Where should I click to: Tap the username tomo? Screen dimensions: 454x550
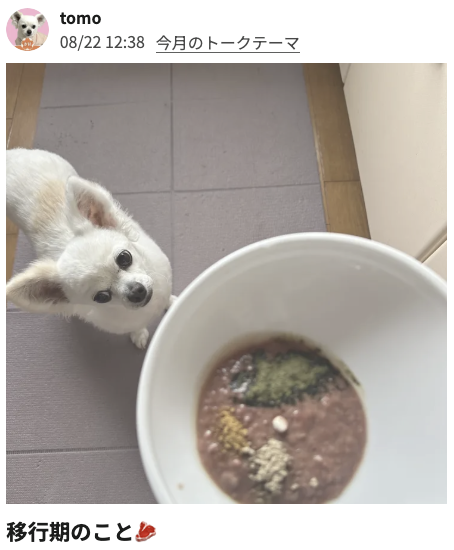click(x=80, y=18)
